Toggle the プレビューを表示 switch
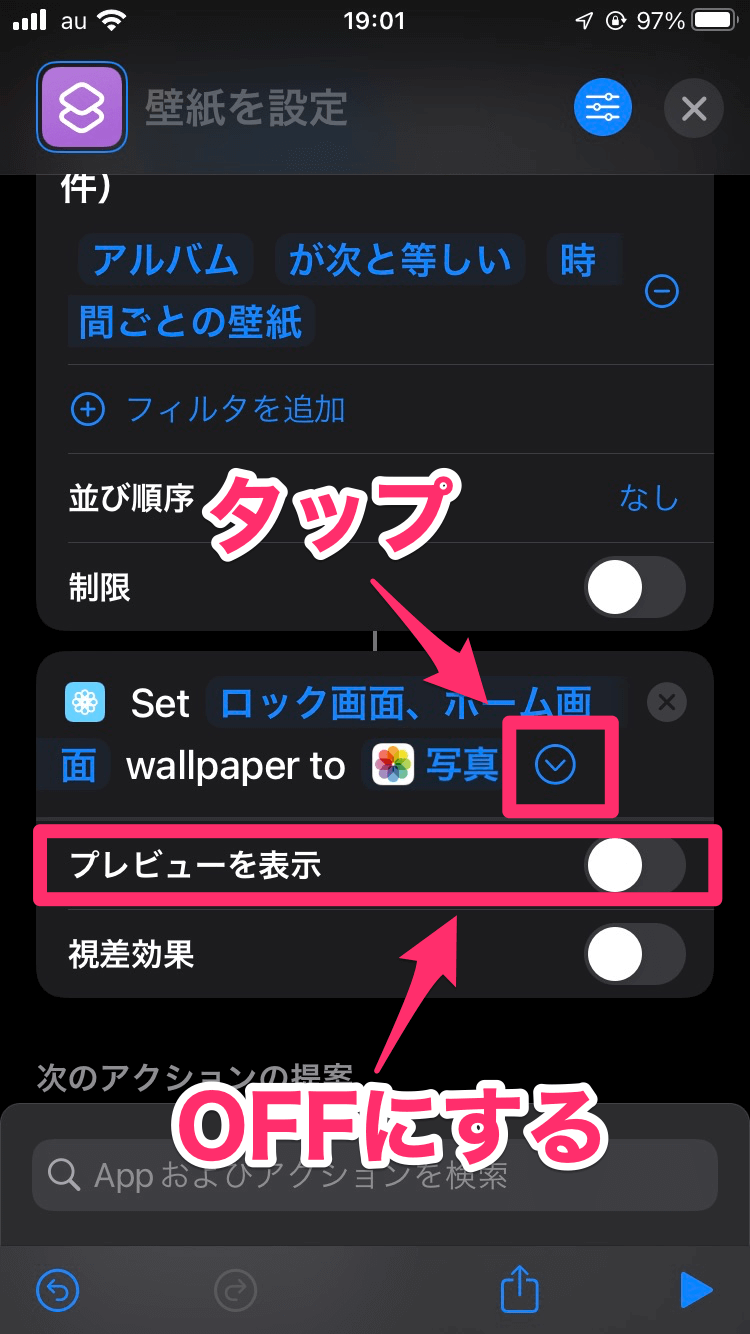This screenshot has height=1334, width=750. pyautogui.click(x=634, y=865)
